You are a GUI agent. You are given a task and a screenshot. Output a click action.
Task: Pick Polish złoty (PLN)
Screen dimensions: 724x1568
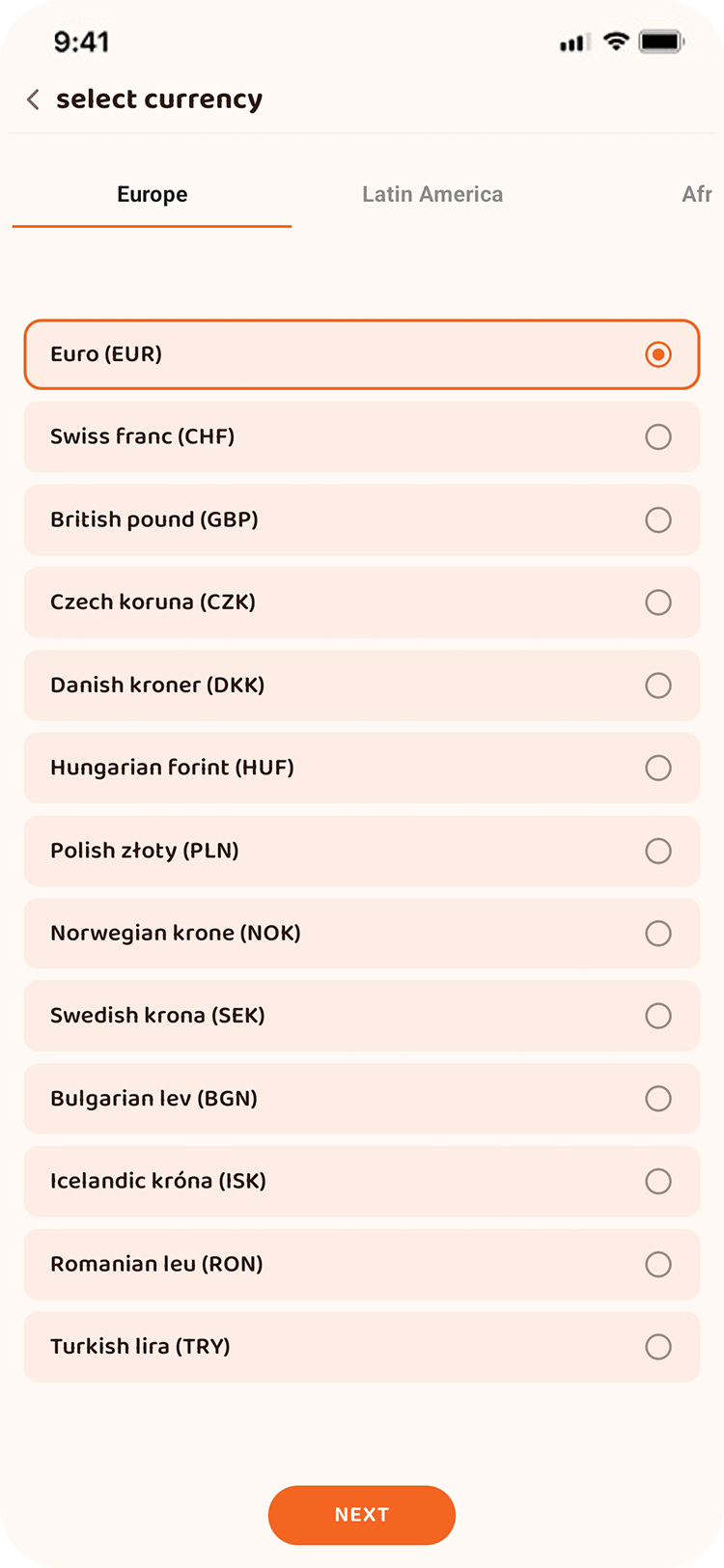361,851
